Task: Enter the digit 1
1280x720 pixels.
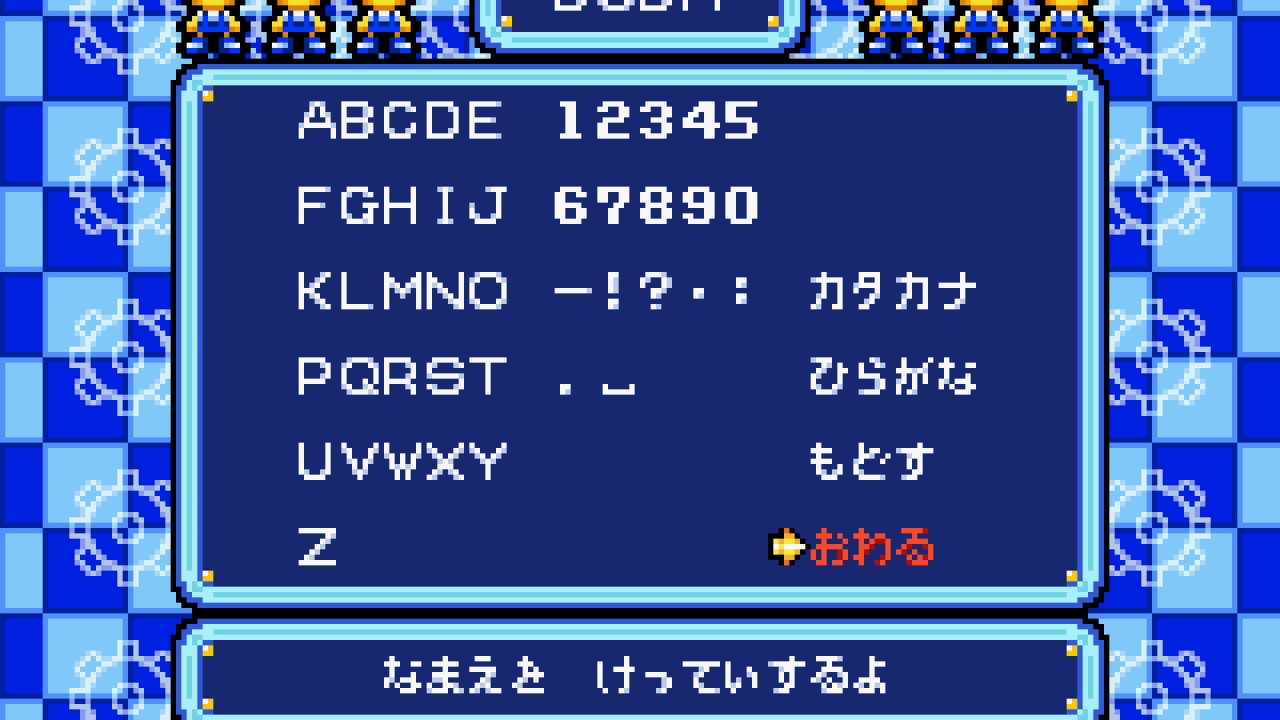Action: (x=571, y=121)
